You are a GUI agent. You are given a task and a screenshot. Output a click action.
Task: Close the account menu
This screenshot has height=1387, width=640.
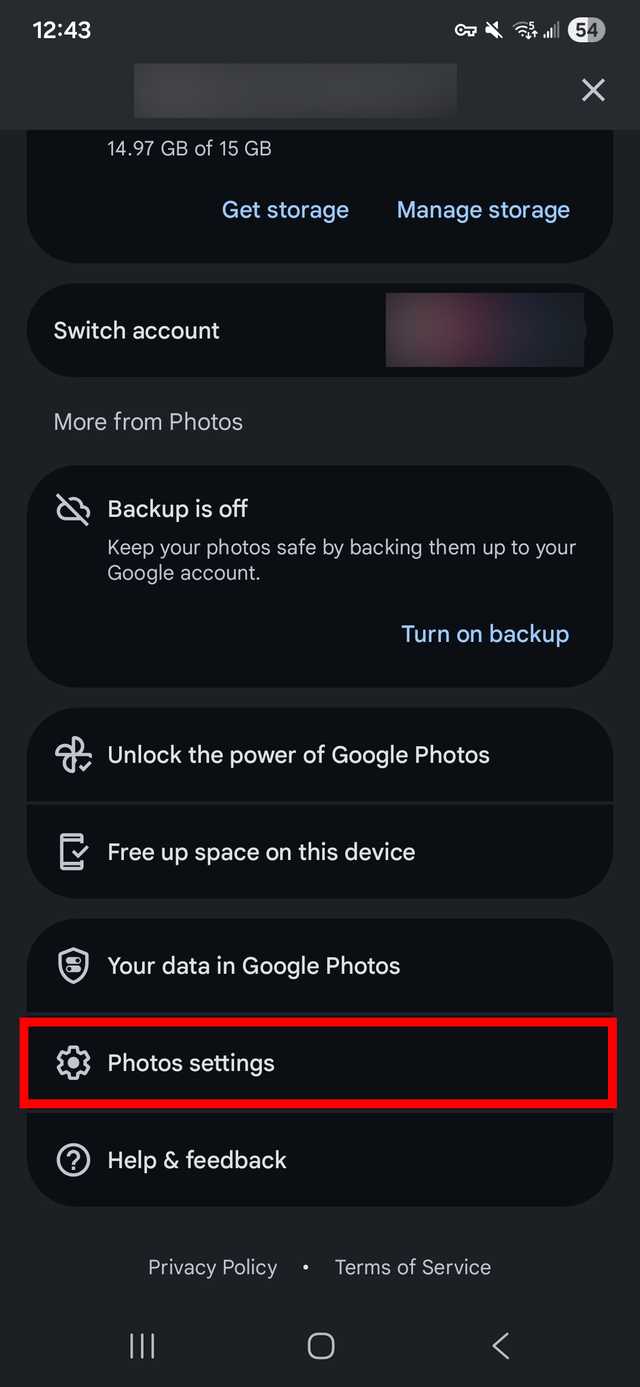click(593, 90)
